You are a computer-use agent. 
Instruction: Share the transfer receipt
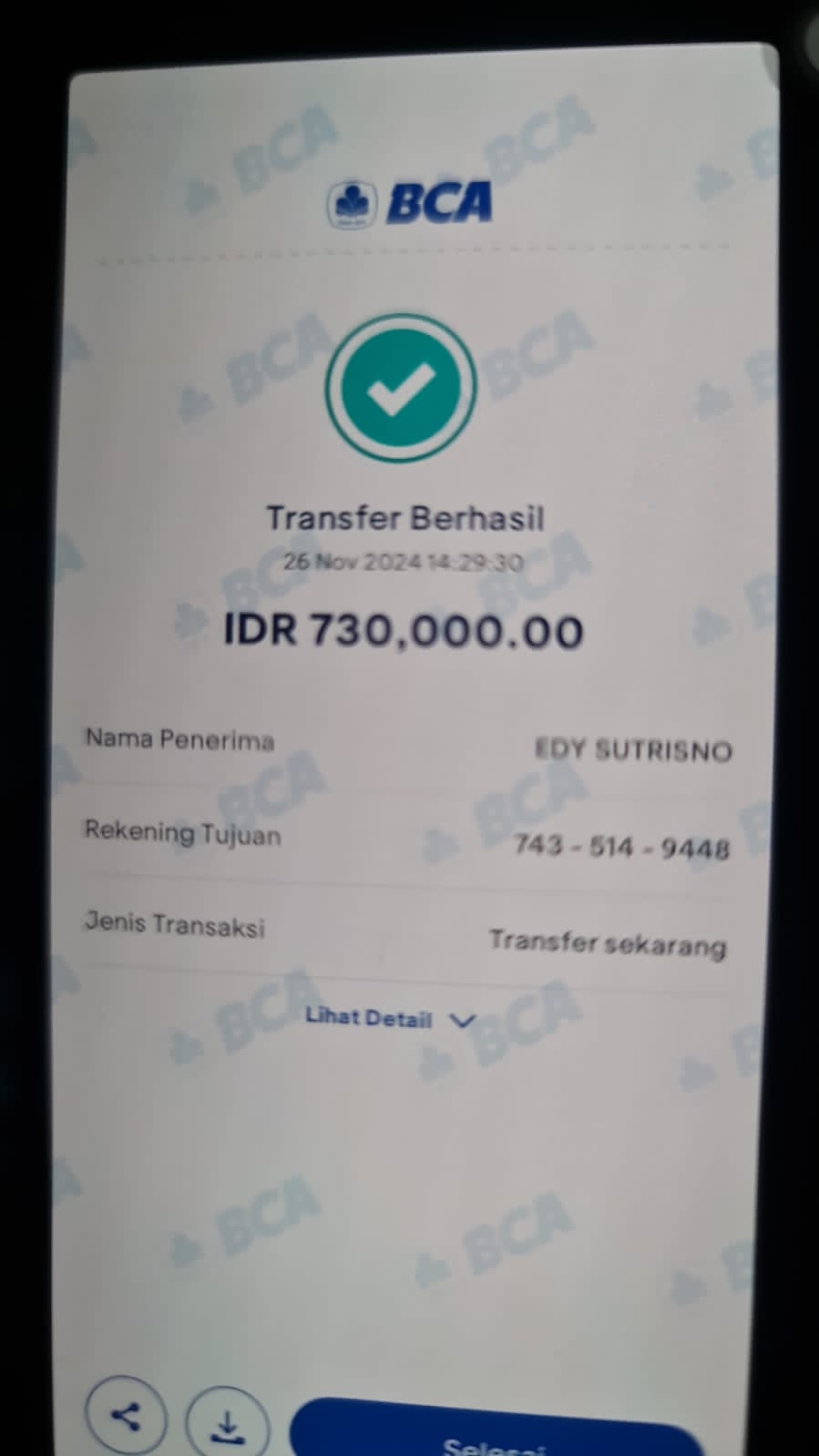click(126, 1416)
